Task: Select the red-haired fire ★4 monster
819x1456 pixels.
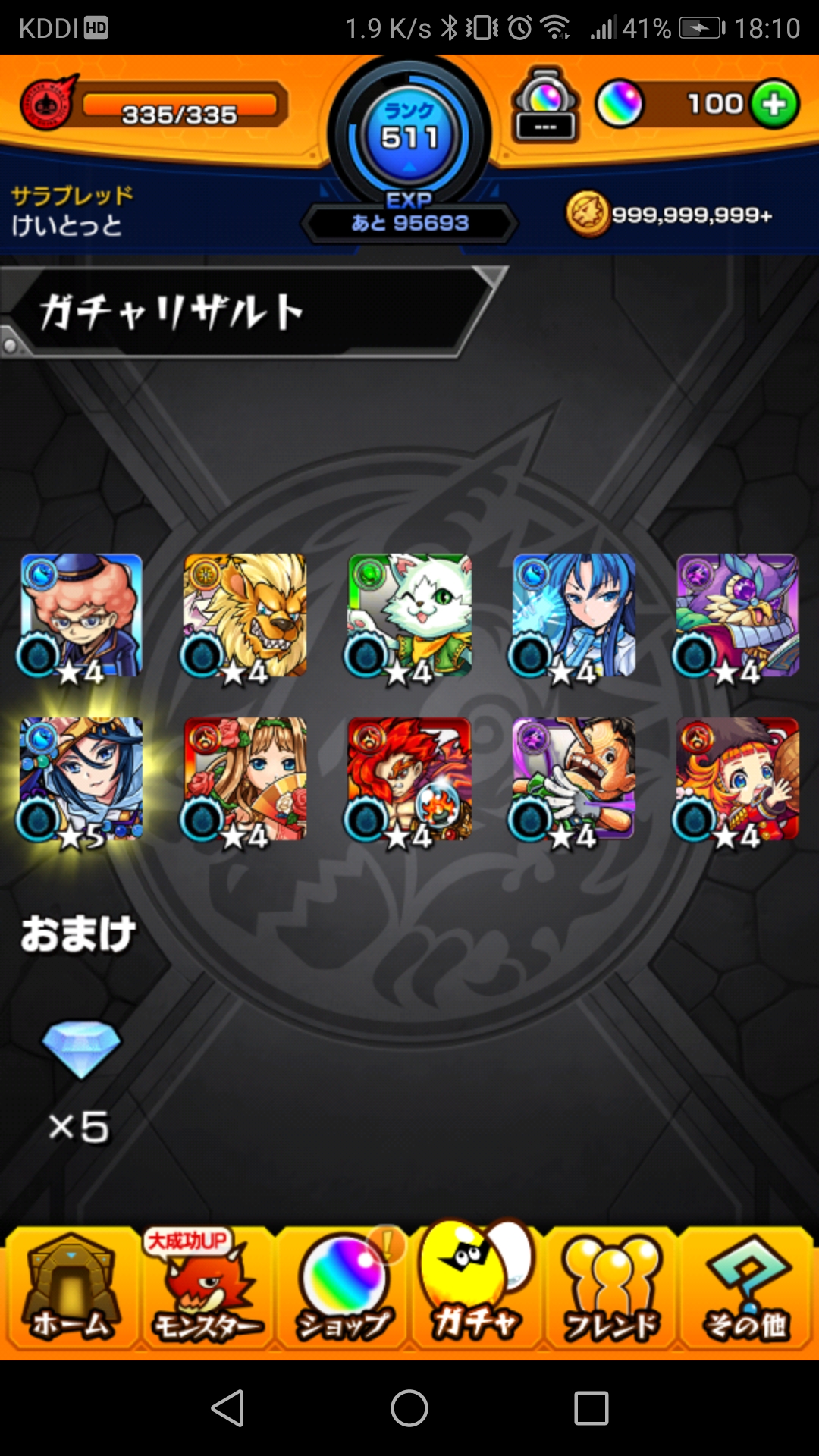Action: [409, 779]
